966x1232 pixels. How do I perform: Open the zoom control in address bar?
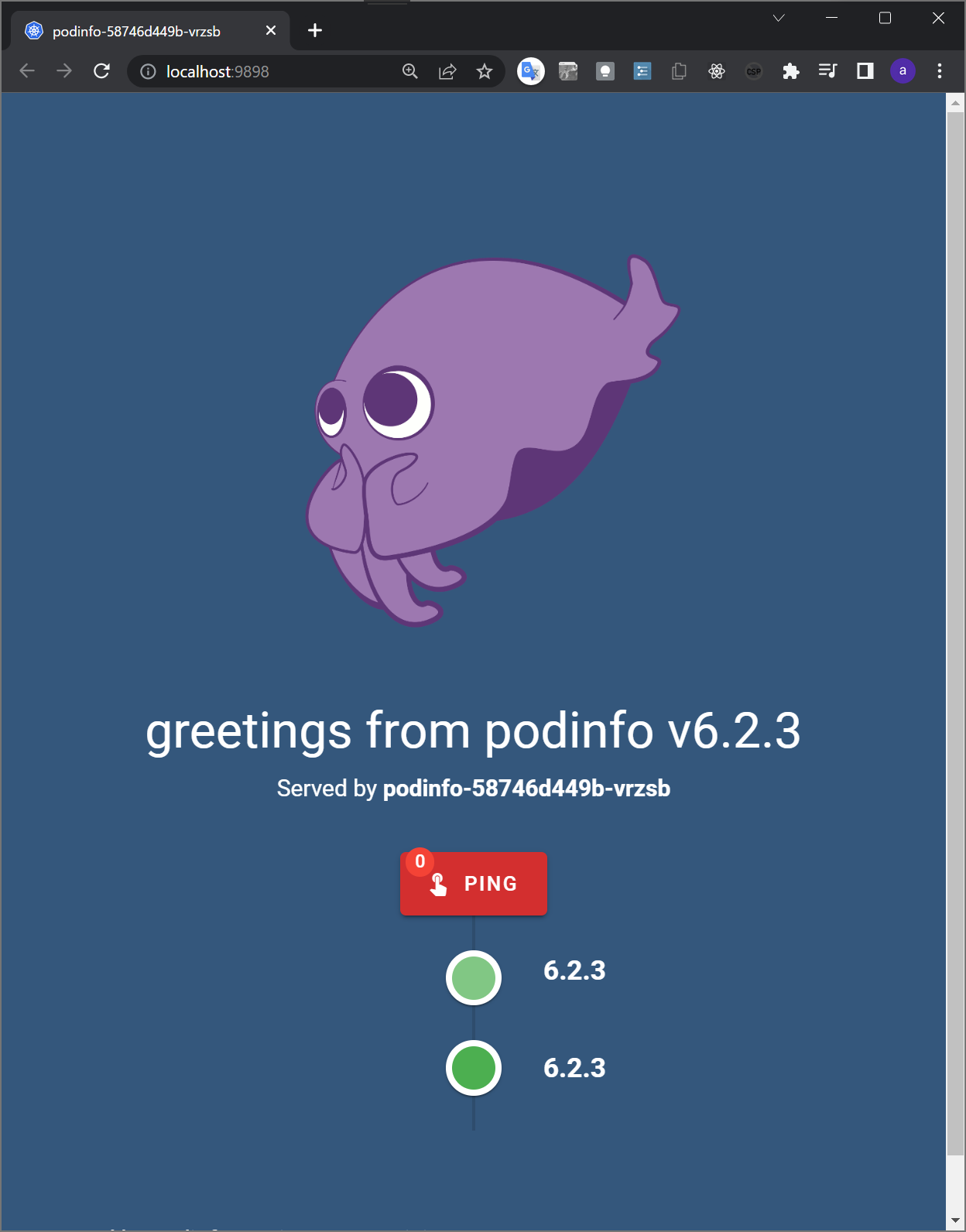[x=410, y=71]
